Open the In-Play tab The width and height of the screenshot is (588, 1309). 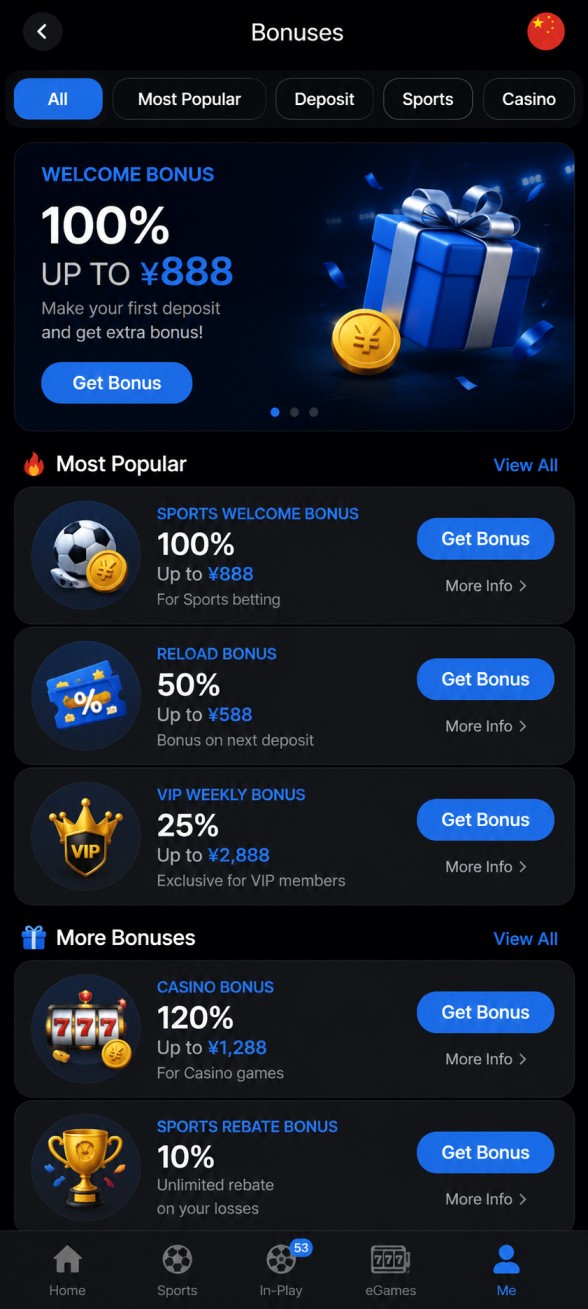tap(281, 1270)
